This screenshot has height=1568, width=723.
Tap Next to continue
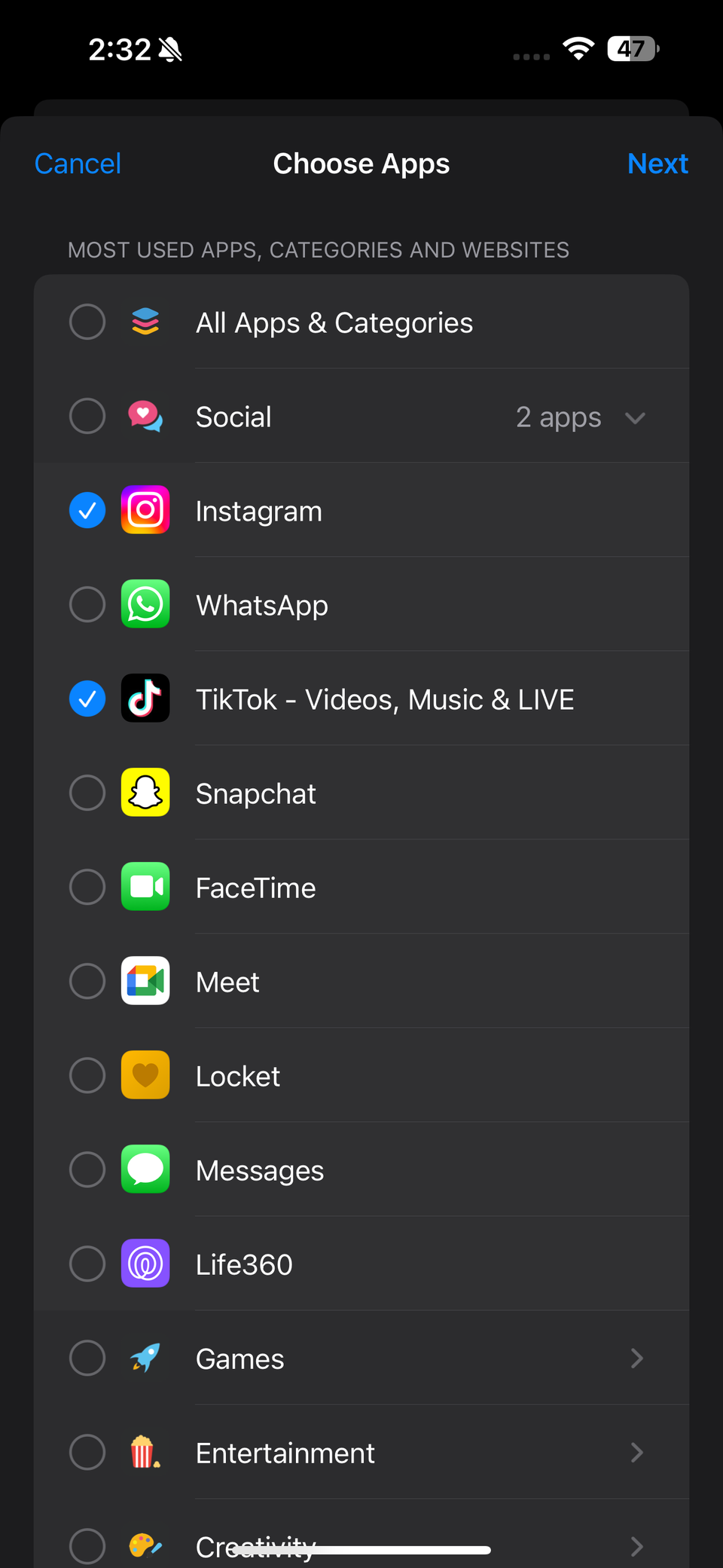click(x=657, y=164)
